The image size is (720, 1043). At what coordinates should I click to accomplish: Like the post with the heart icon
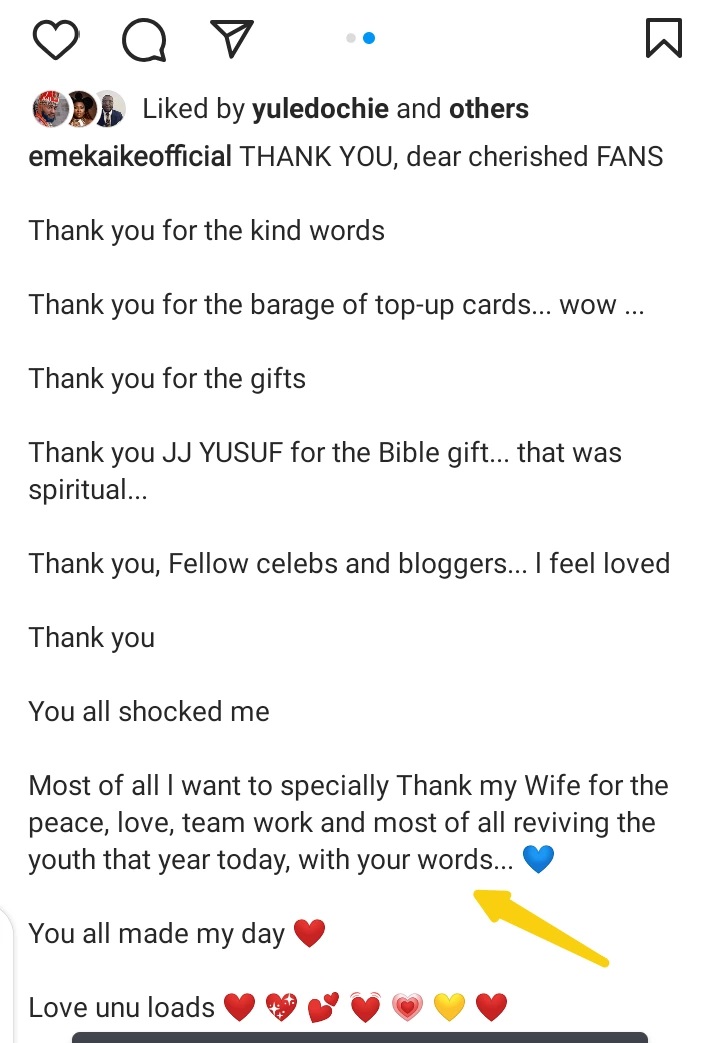56,38
